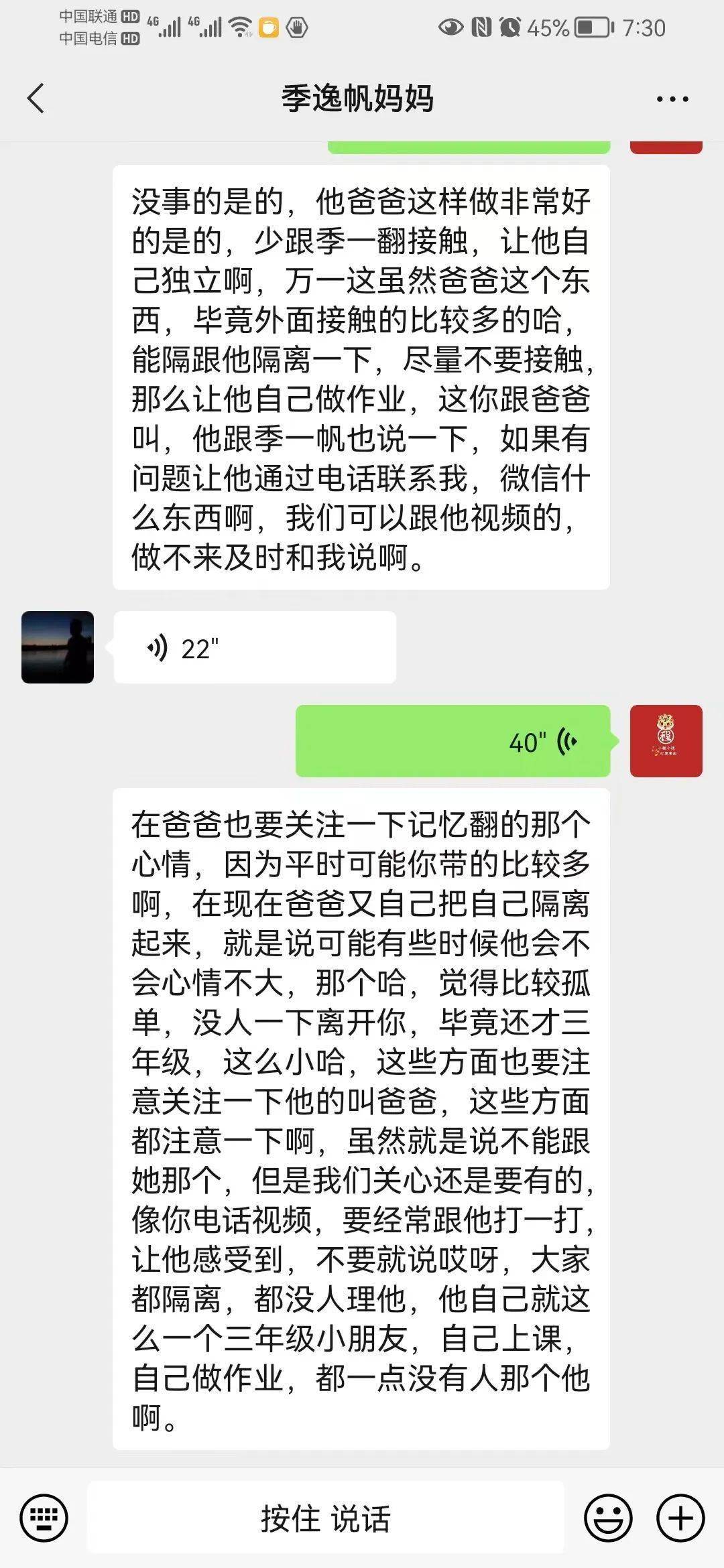Screen dimensions: 724x1568
Task: Tap the 按住 说话 voice button
Action: [326, 1517]
